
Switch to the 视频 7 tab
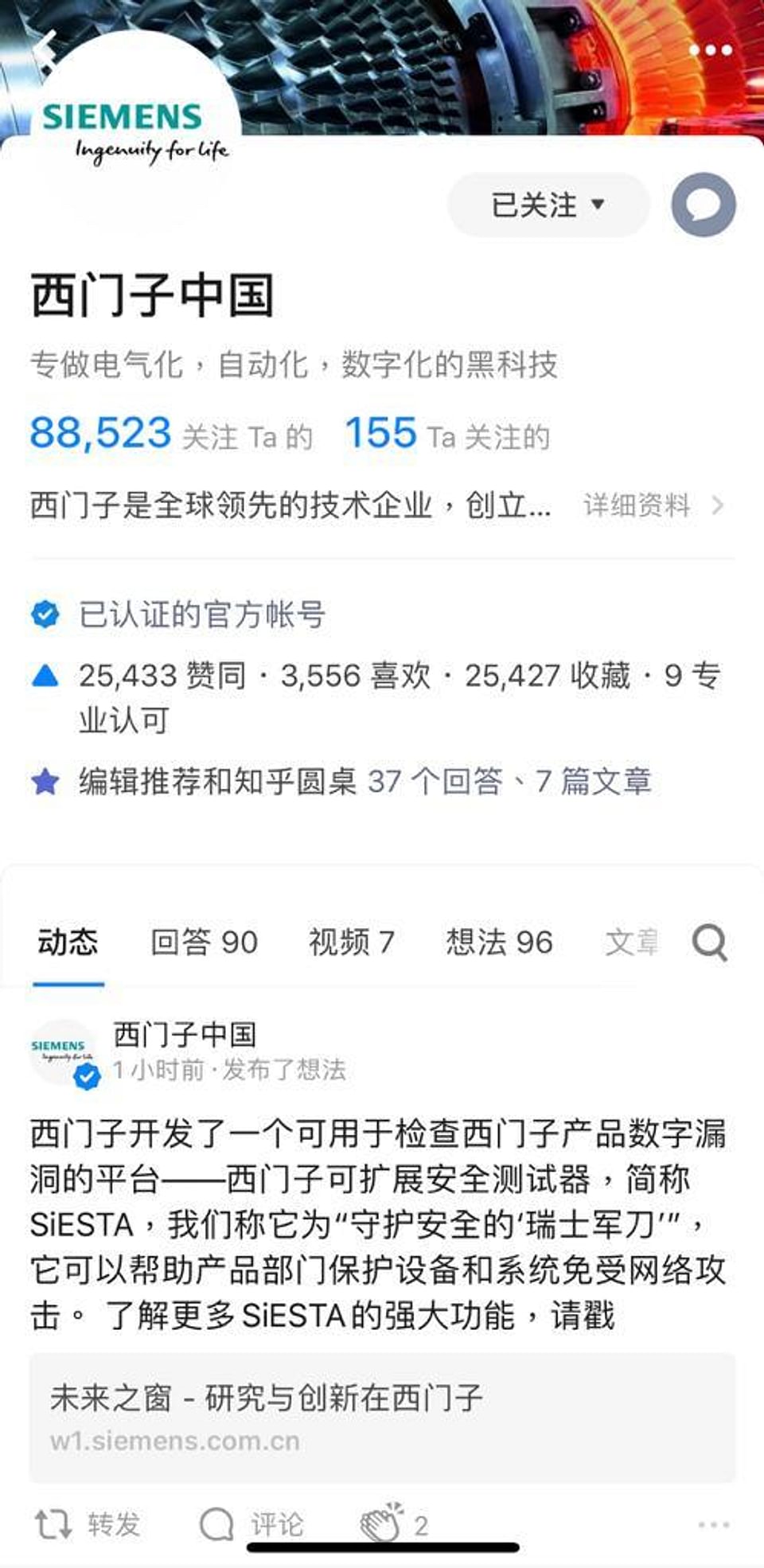[351, 942]
